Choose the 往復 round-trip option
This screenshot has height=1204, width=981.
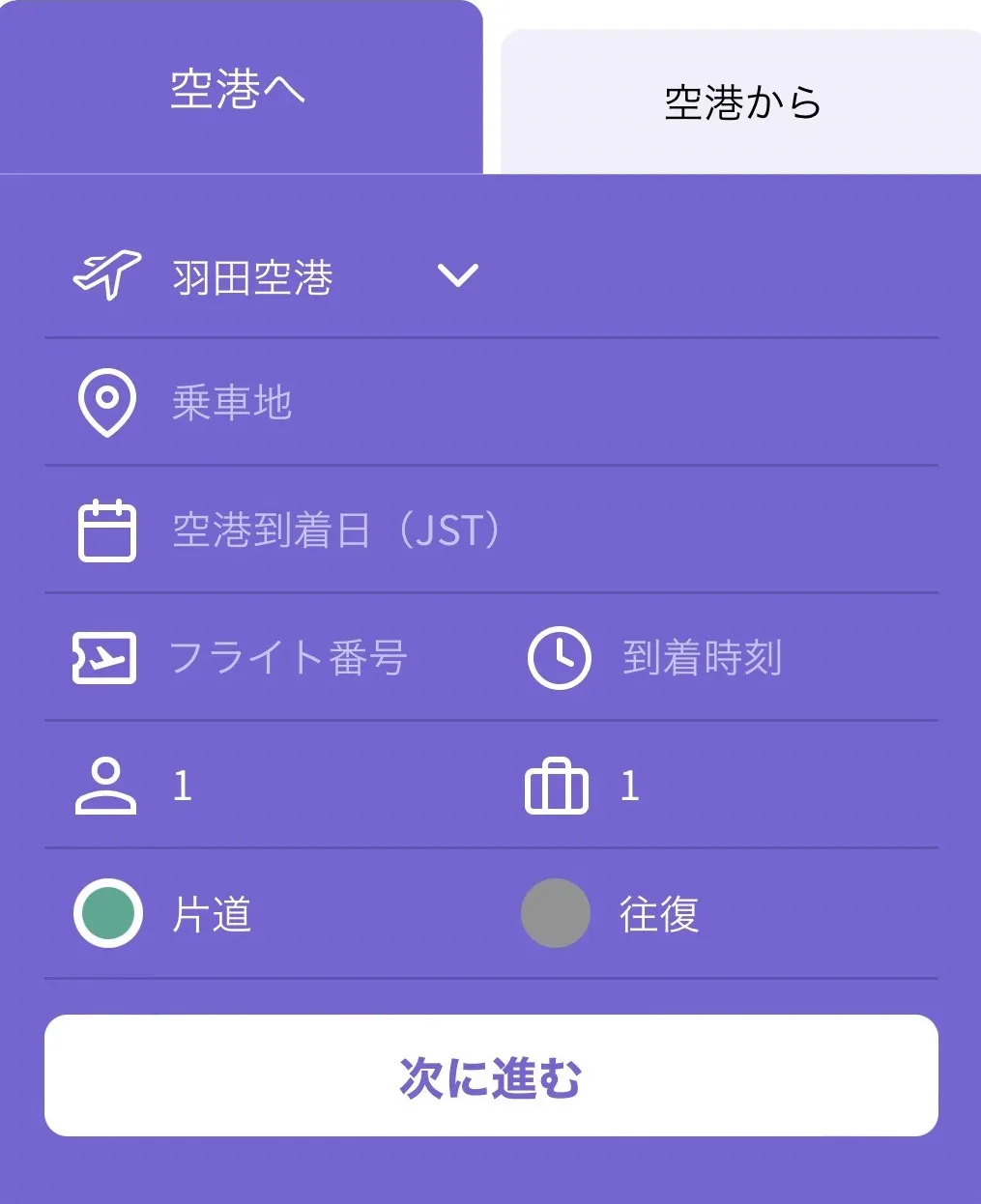[x=556, y=913]
